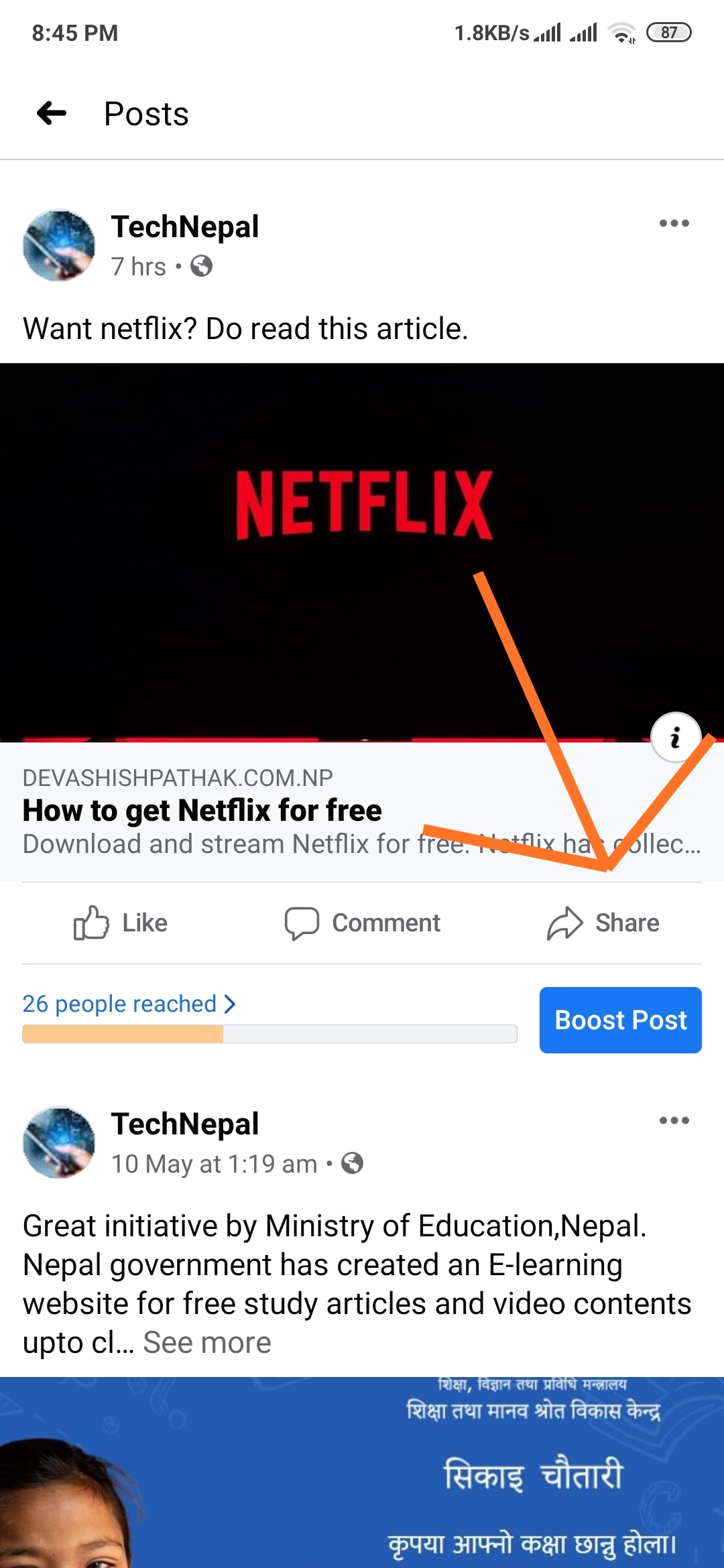
Task: Open the Netflix article link preview
Action: (x=201, y=811)
